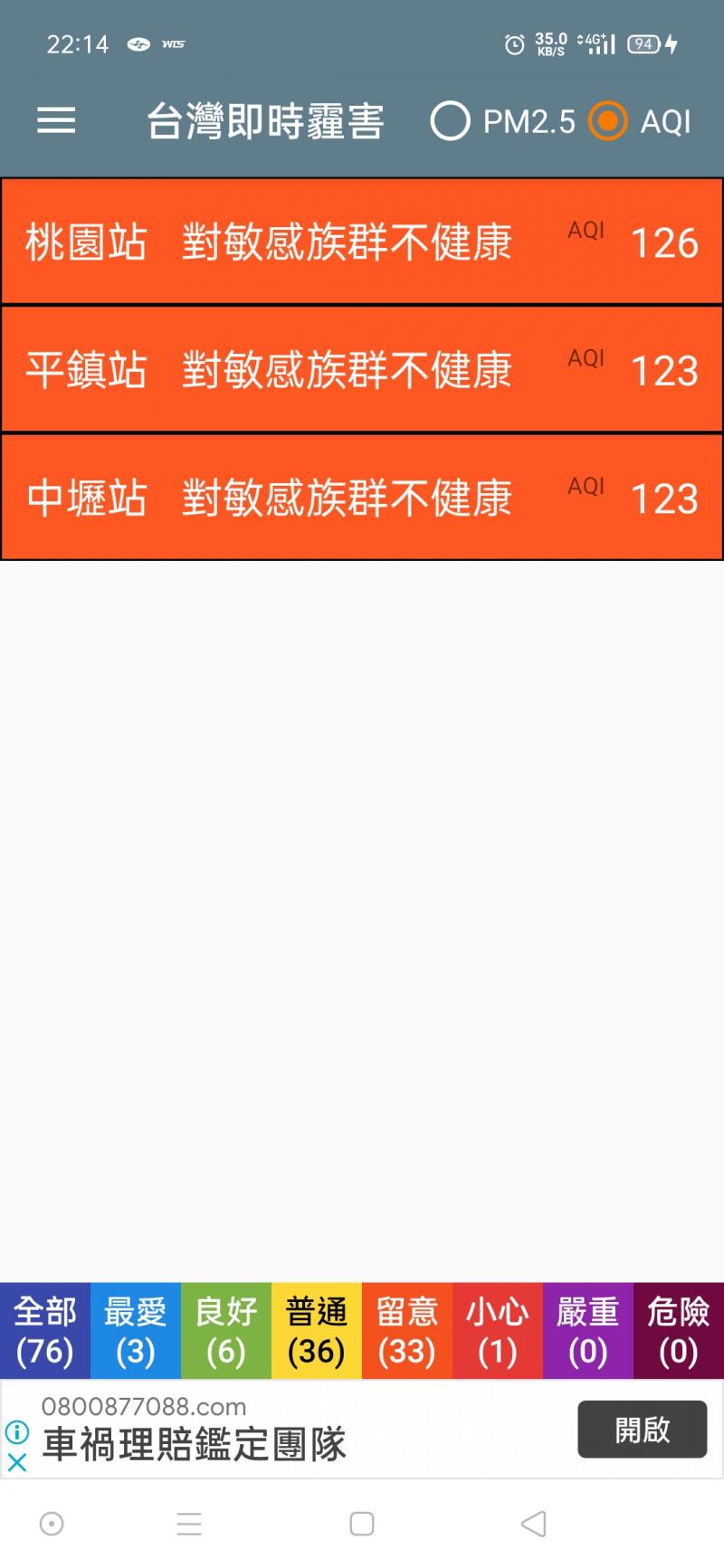This screenshot has width=724, height=1568.
Task: Open the ad info icon
Action: tap(17, 1432)
